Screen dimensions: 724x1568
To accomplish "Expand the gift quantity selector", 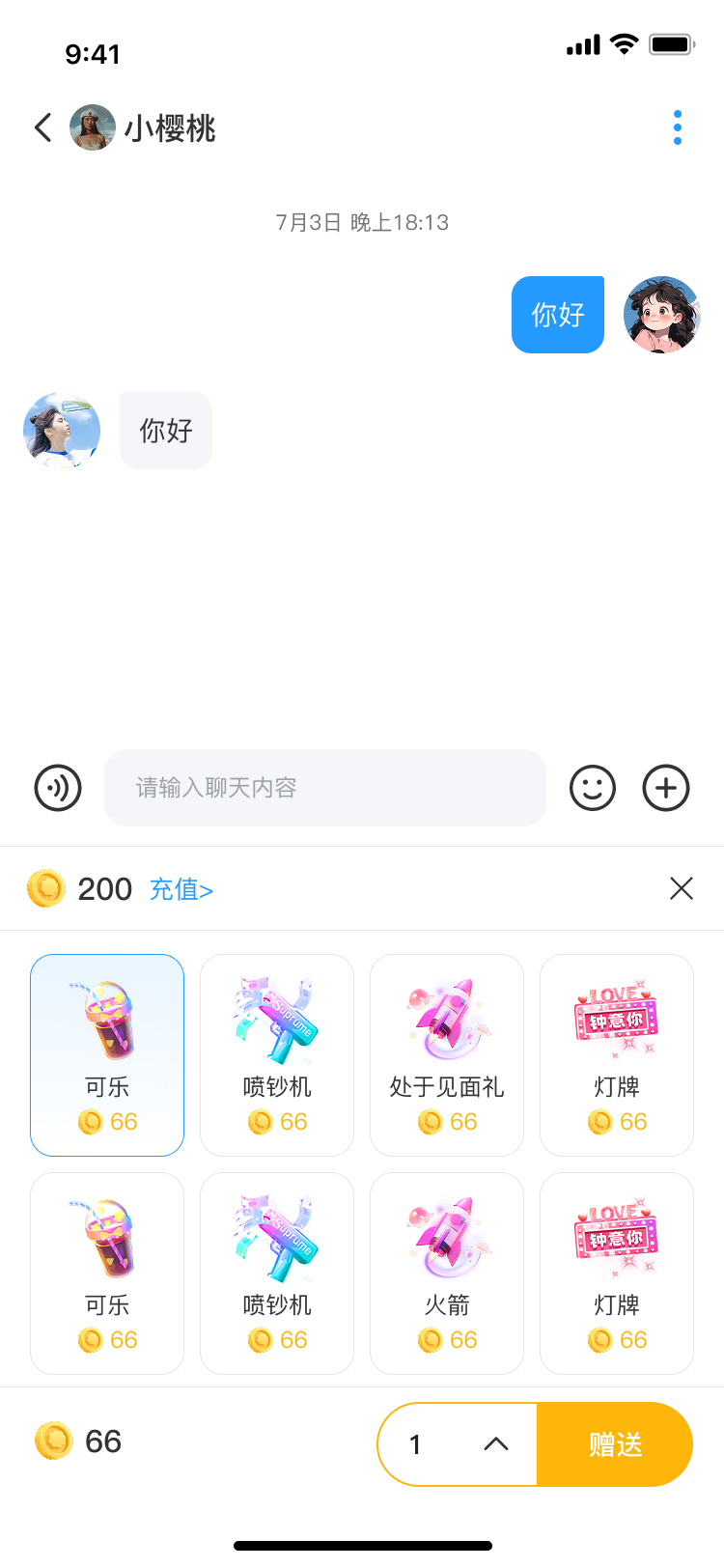I will (495, 1444).
